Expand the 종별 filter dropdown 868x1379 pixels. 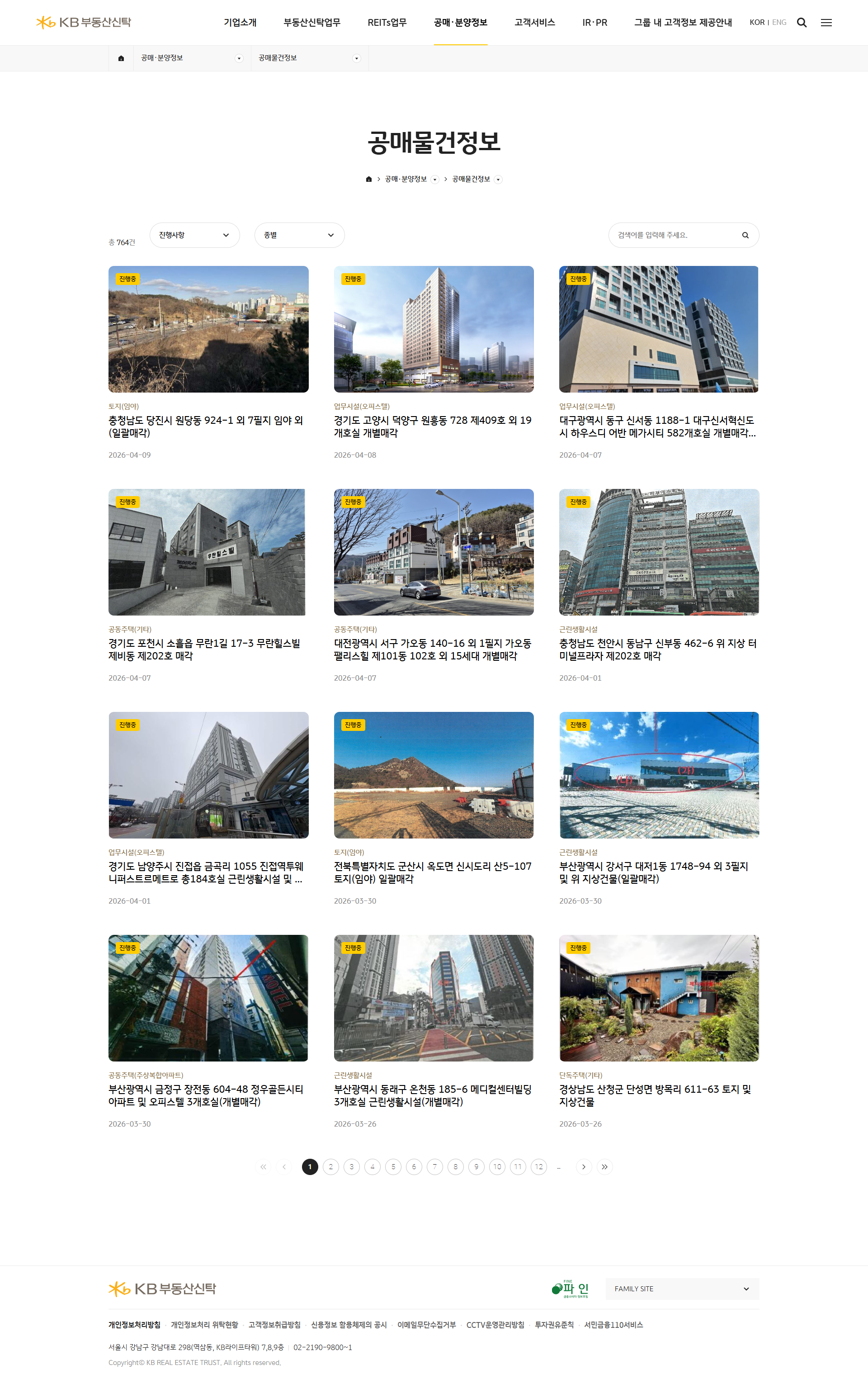point(299,235)
